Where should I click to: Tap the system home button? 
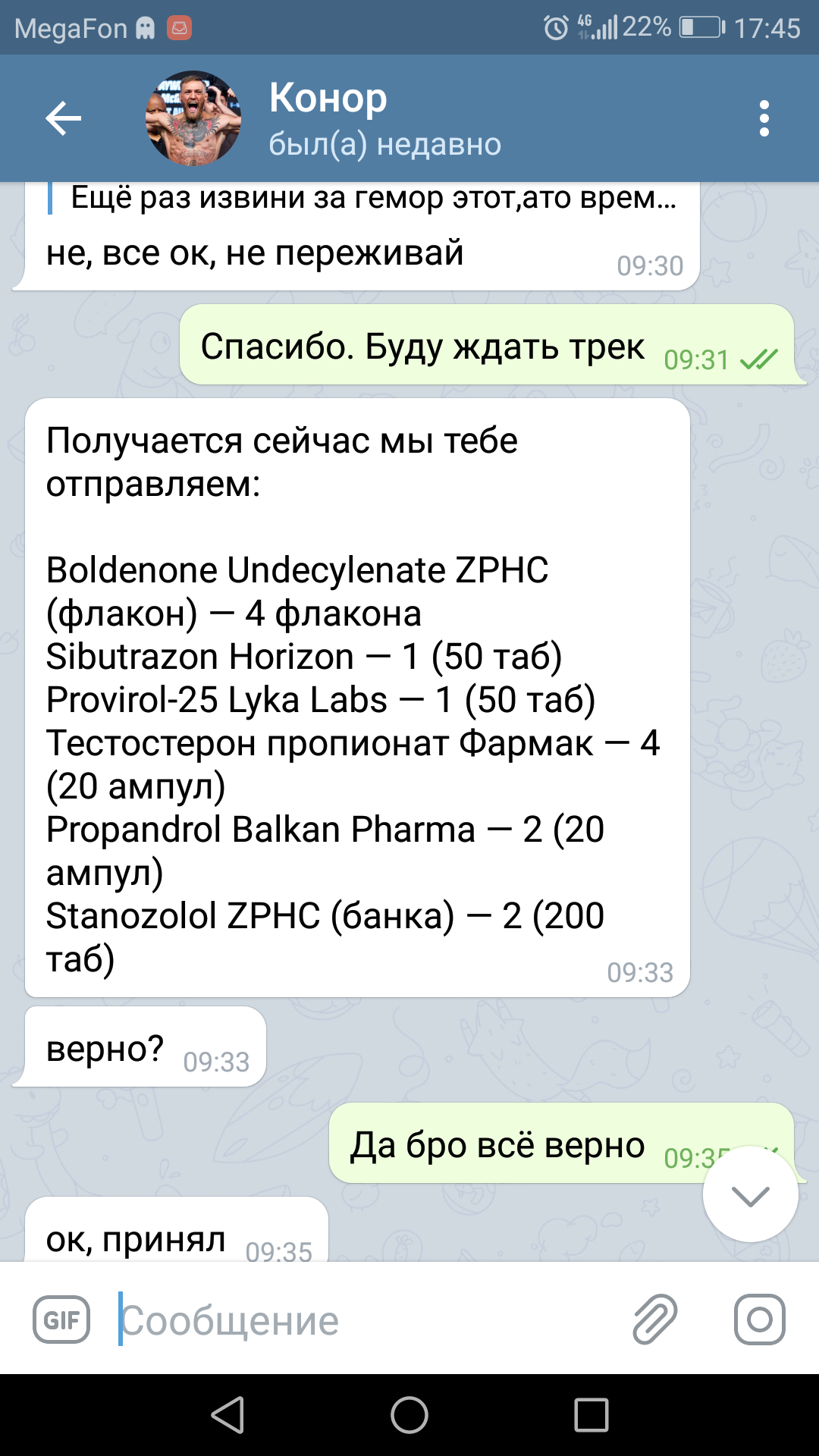tap(409, 1415)
